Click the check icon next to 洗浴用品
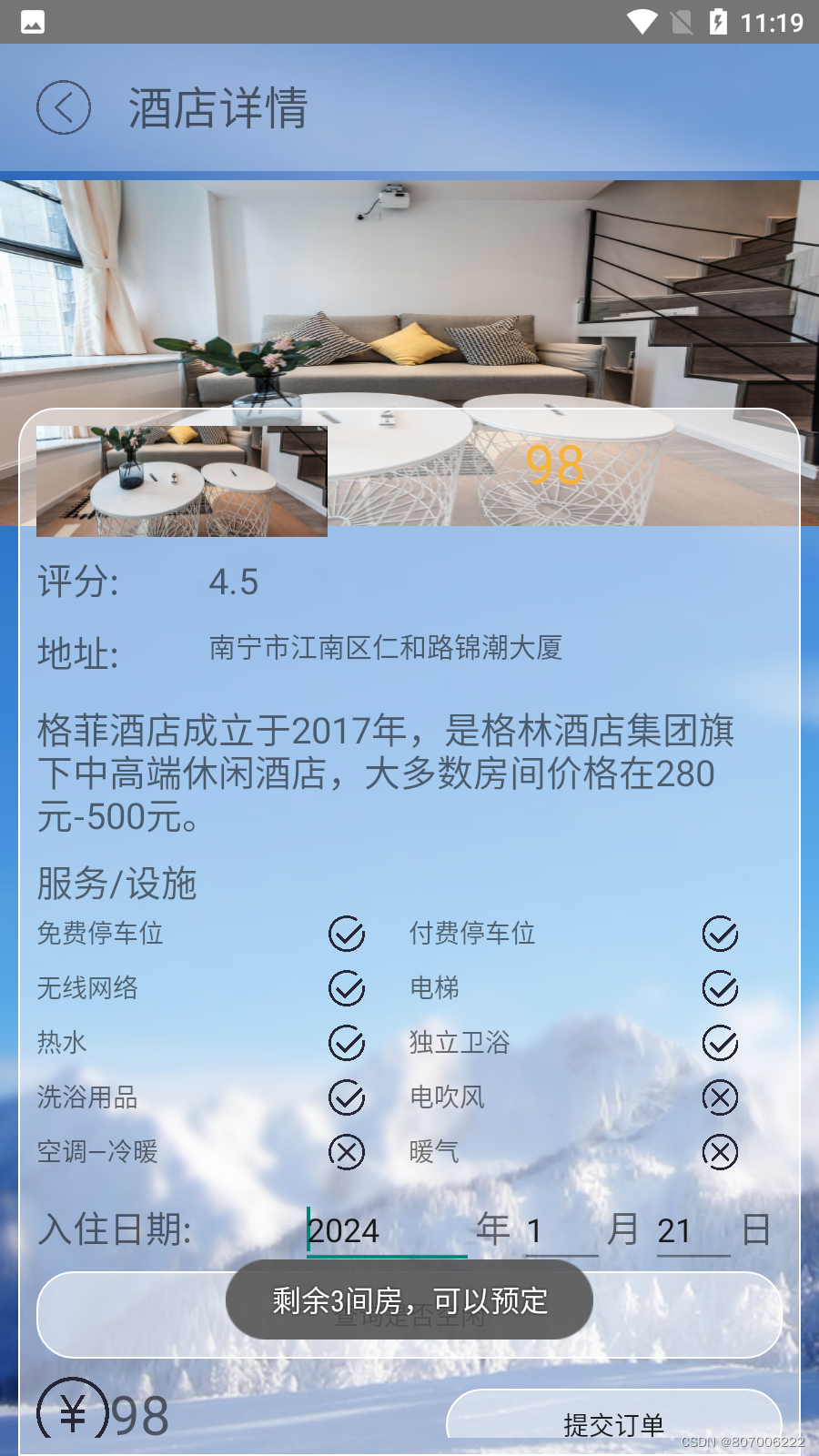Screen dimensions: 819x1456 346,1097
